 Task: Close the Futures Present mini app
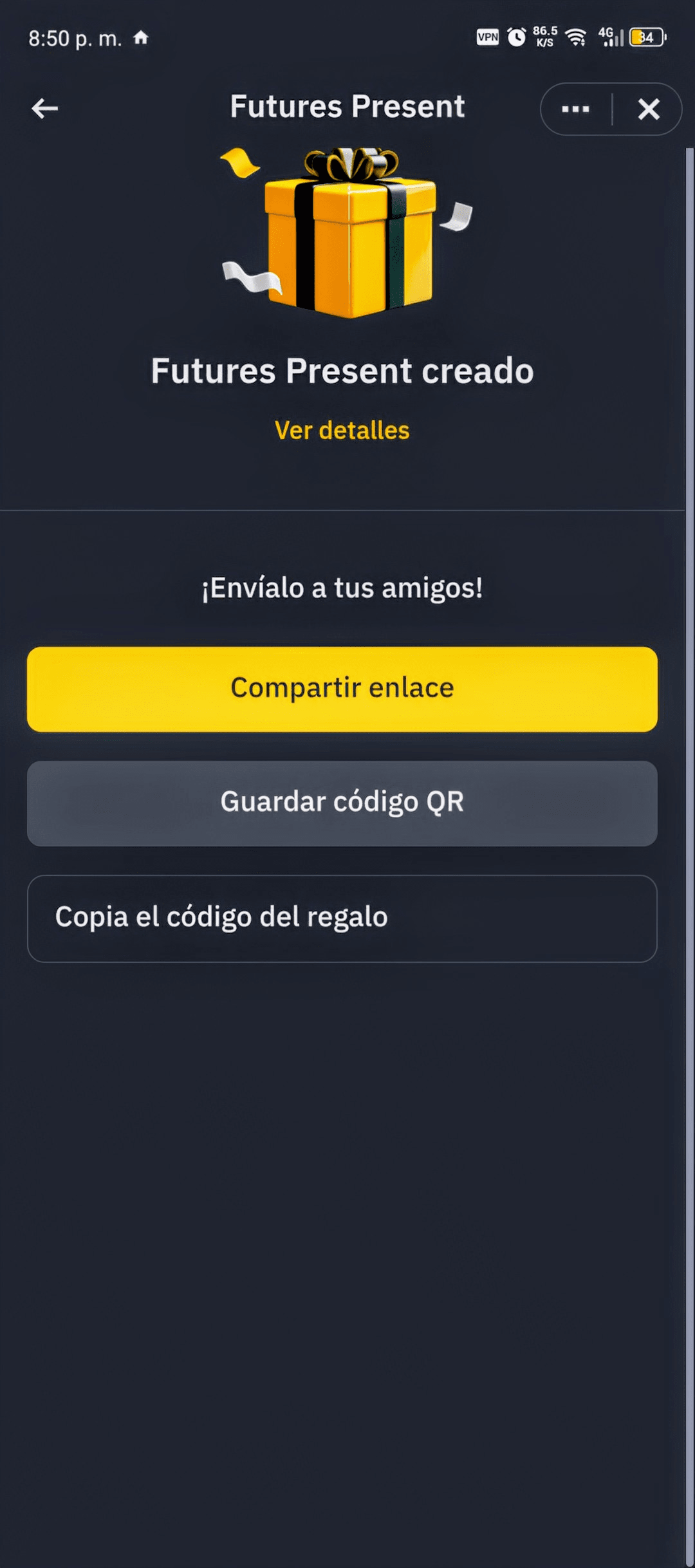[x=649, y=109]
